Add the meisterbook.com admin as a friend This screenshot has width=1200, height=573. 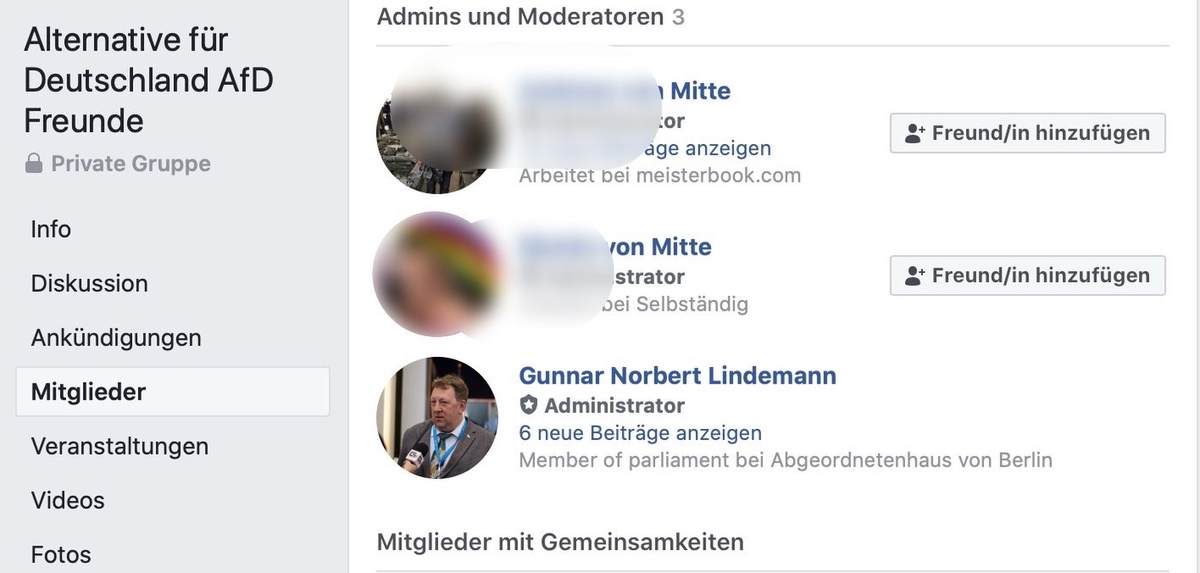pyautogui.click(x=1027, y=133)
